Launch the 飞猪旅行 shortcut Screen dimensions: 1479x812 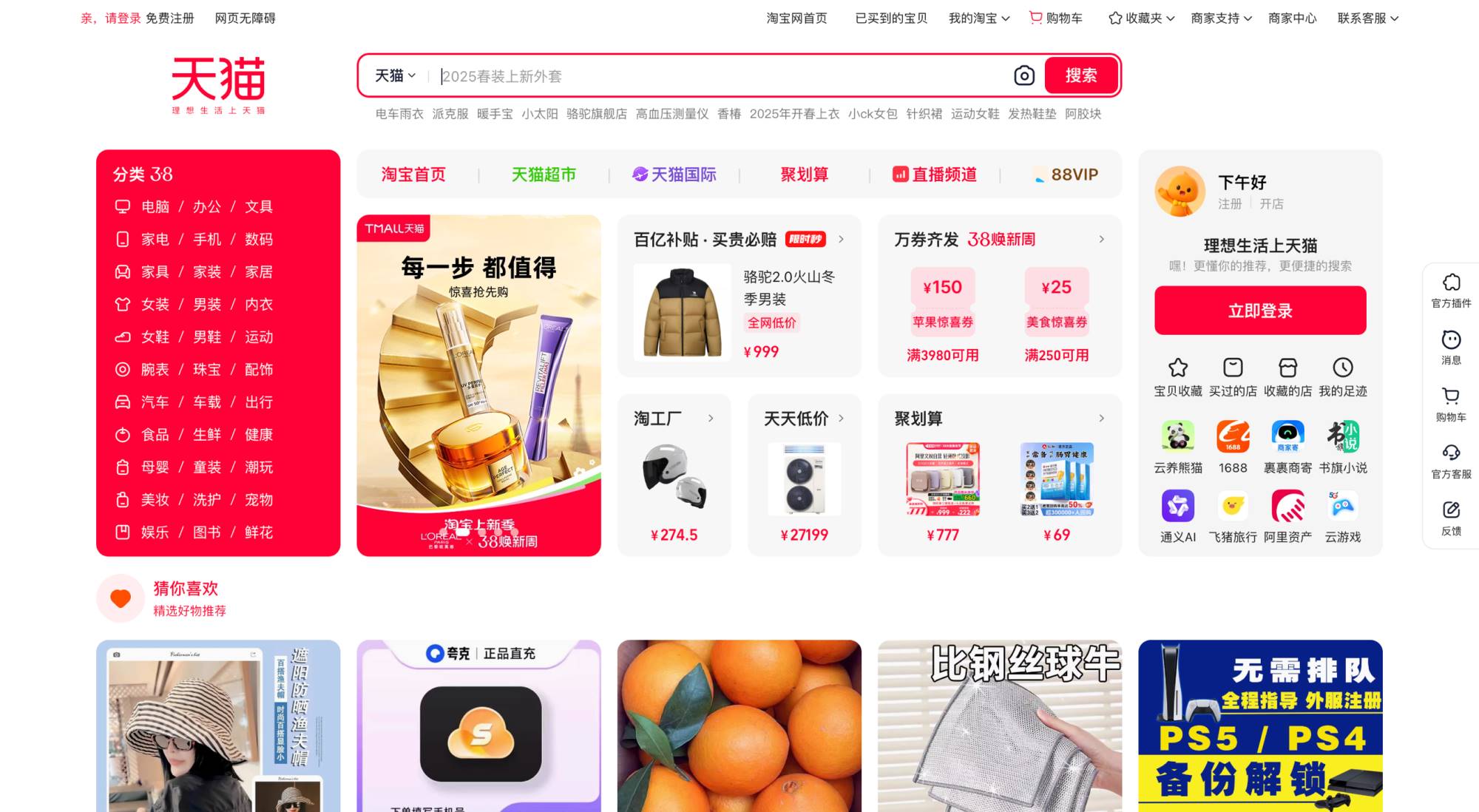point(1232,516)
